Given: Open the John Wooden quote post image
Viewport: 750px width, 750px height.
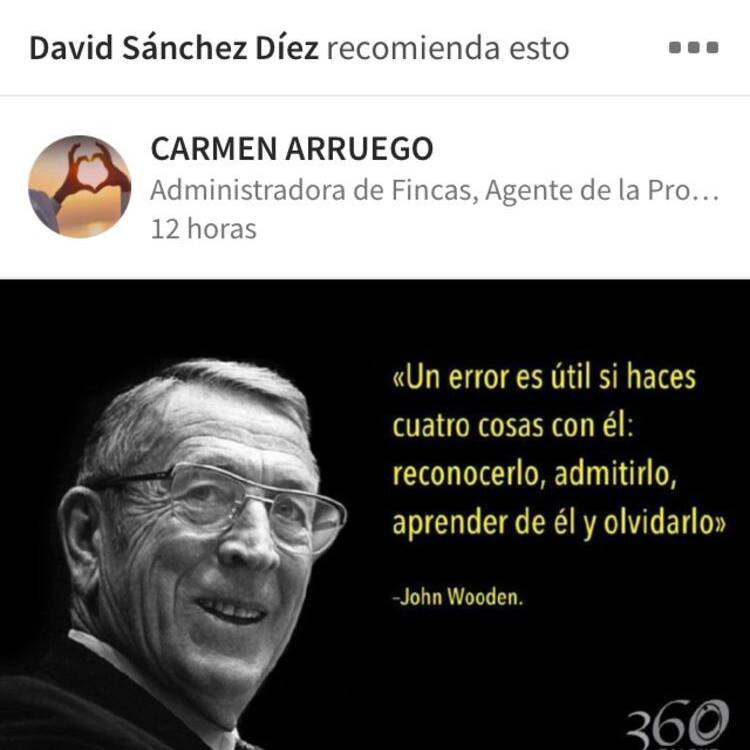Looking at the screenshot, I should coord(375,515).
